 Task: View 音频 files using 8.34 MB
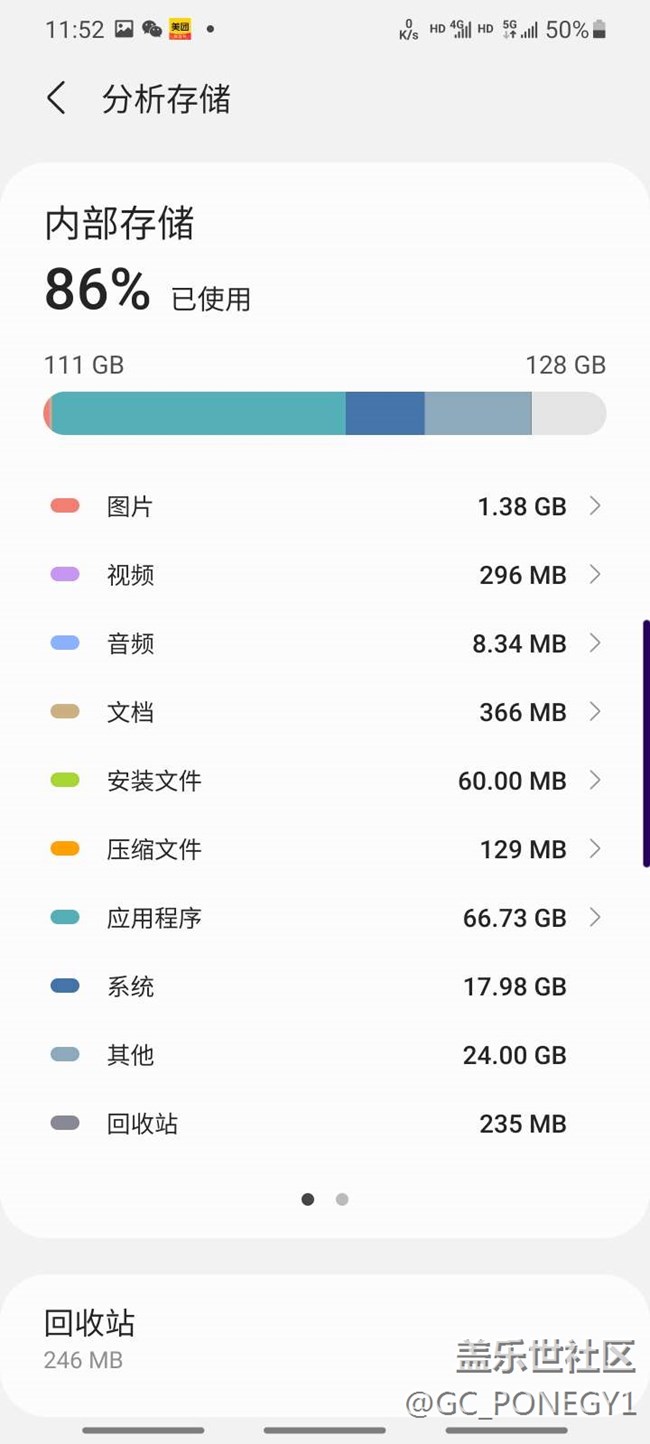[x=325, y=643]
